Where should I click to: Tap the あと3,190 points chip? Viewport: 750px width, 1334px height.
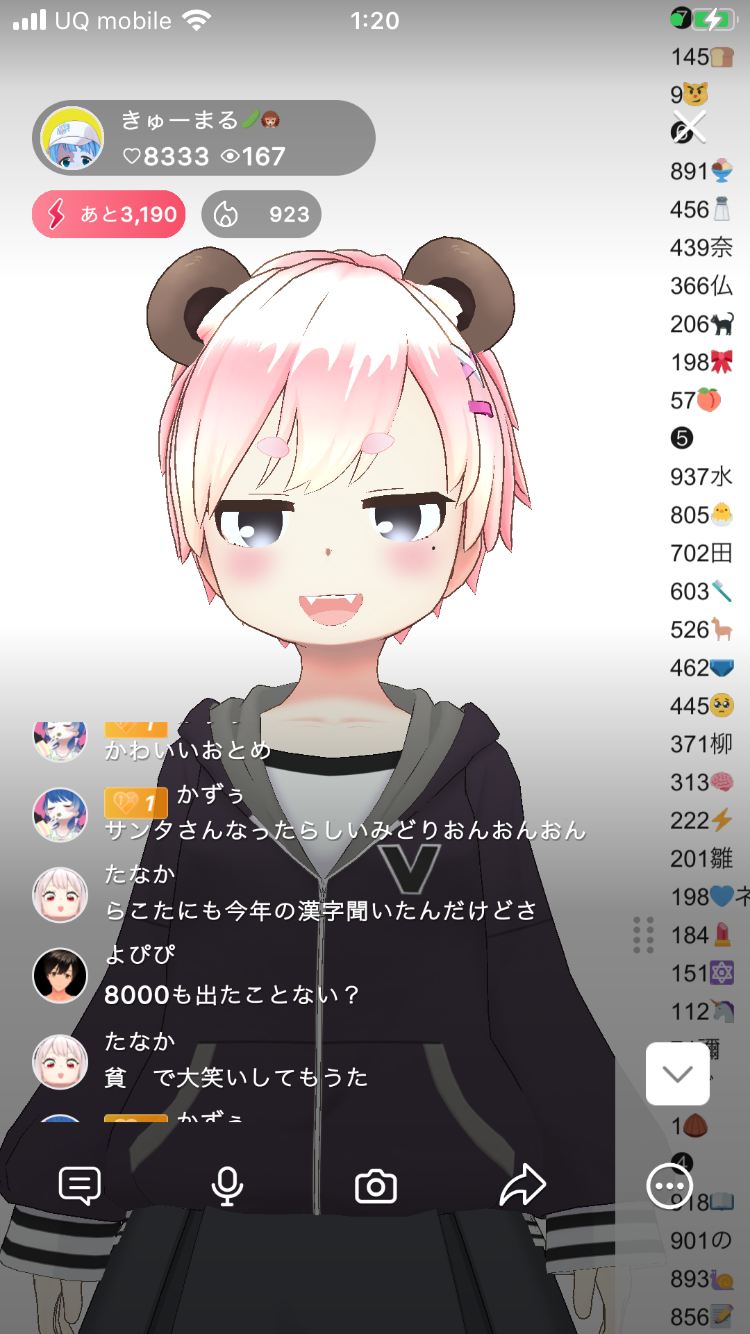[109, 214]
